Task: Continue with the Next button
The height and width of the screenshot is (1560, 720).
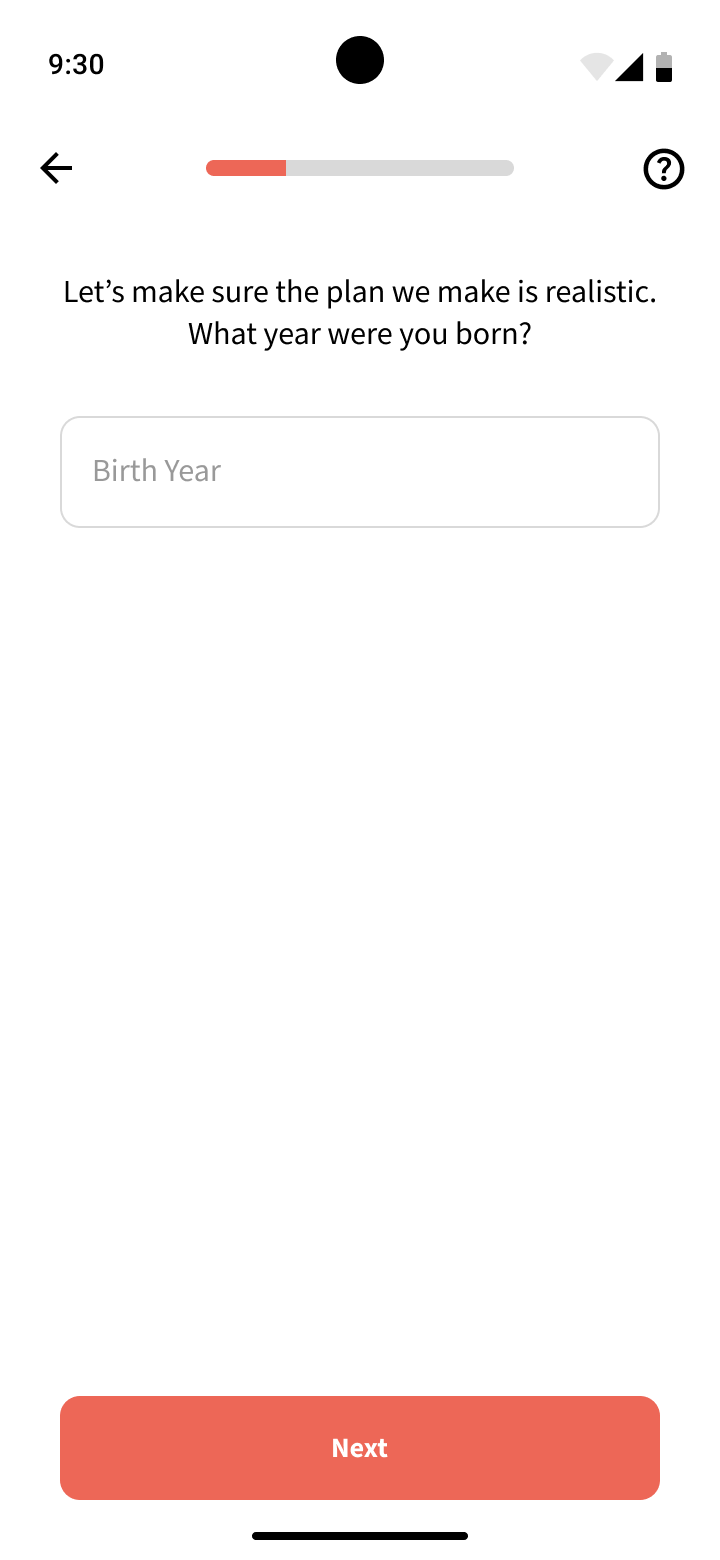Action: [360, 1447]
